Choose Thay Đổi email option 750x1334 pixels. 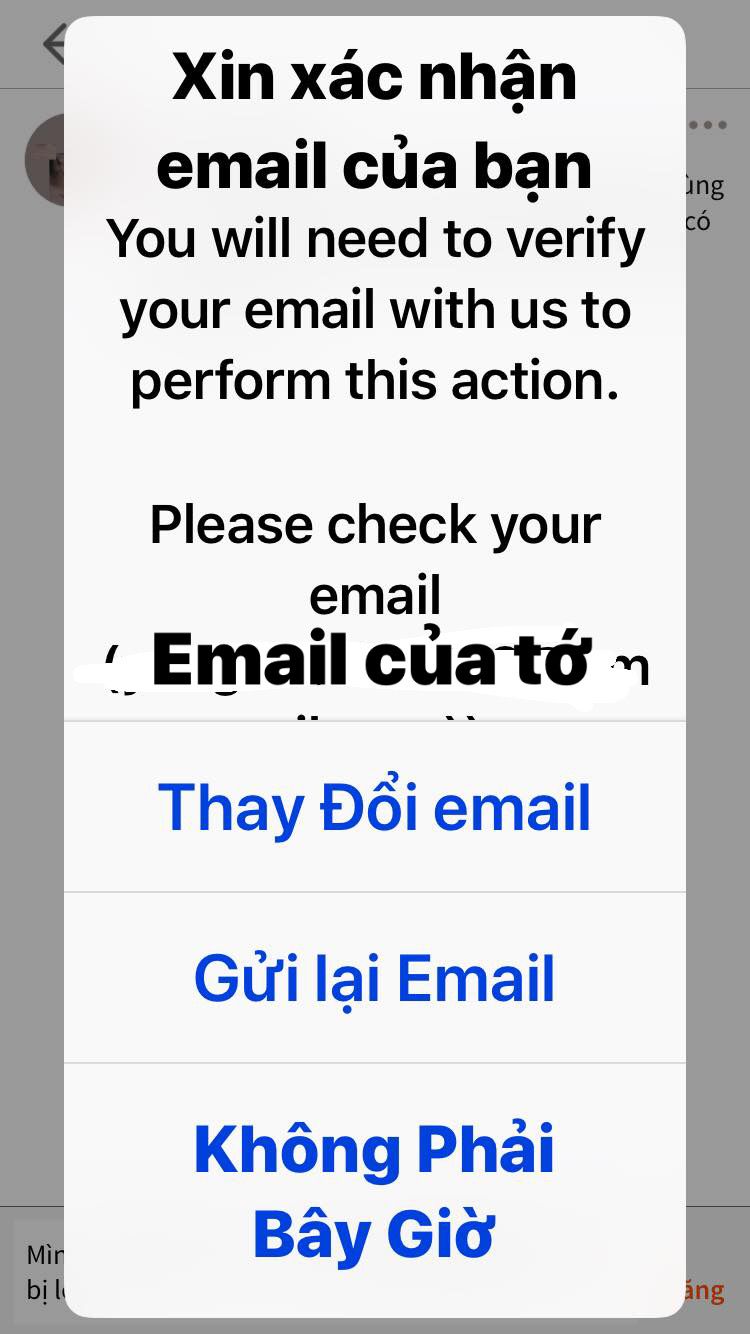point(375,807)
